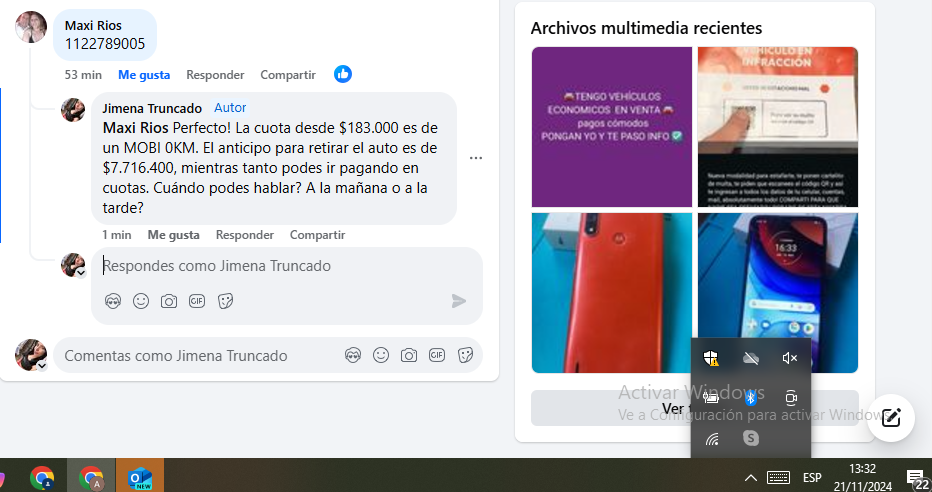Open the muted volume icon in tray
This screenshot has width=932, height=492.
[790, 358]
